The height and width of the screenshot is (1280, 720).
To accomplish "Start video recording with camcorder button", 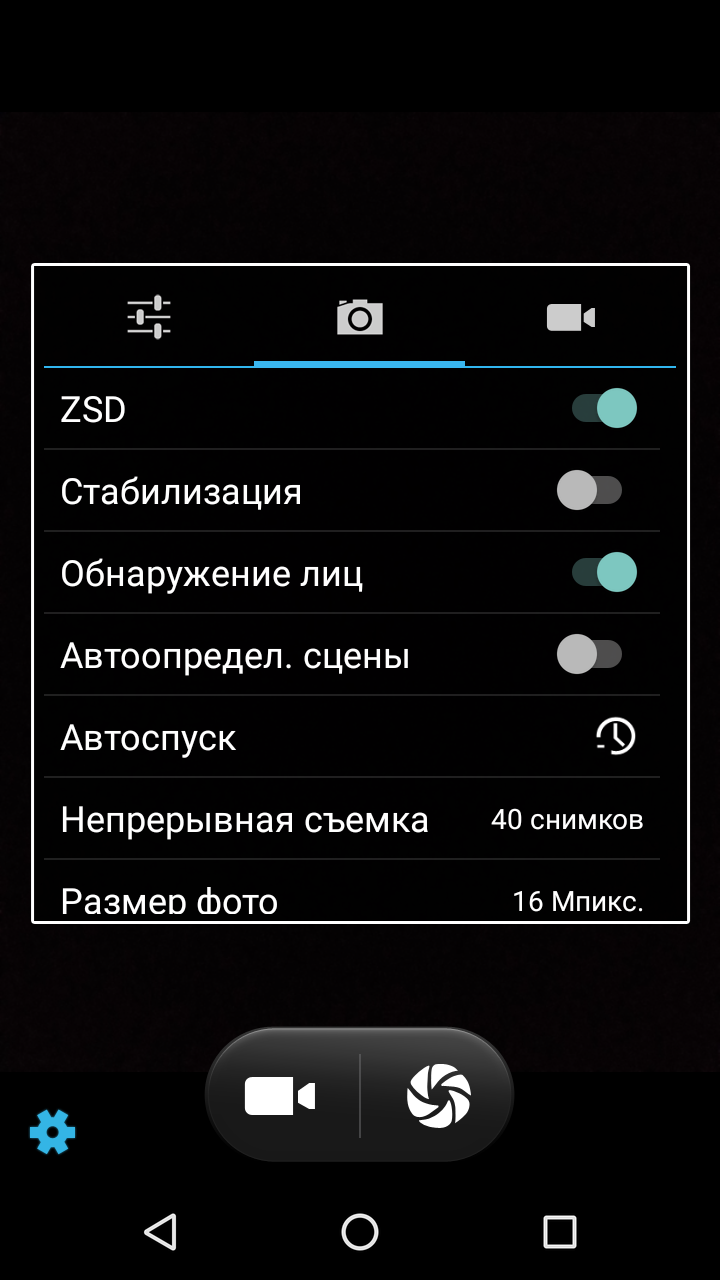I will pos(281,1096).
